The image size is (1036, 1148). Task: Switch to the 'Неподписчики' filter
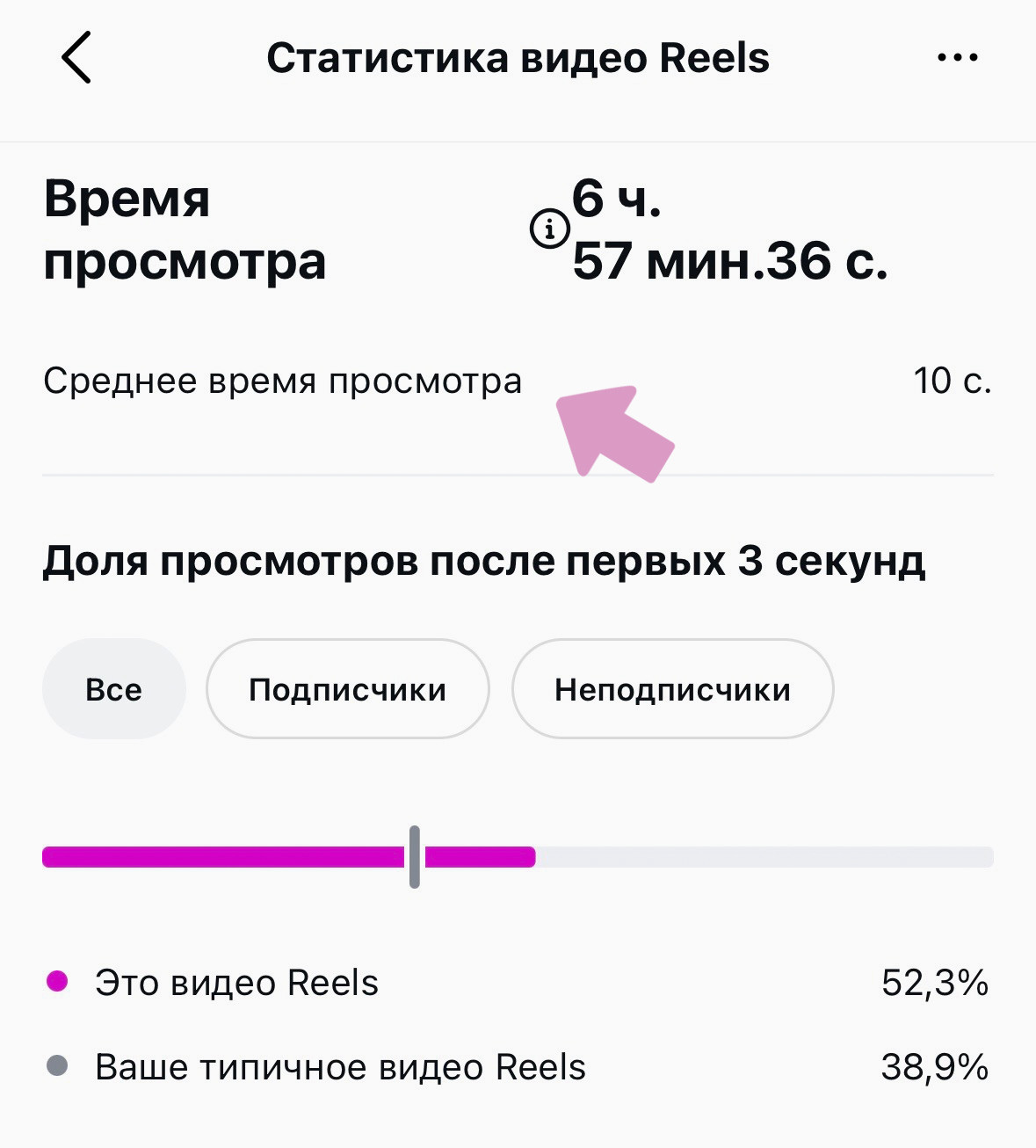(x=672, y=688)
